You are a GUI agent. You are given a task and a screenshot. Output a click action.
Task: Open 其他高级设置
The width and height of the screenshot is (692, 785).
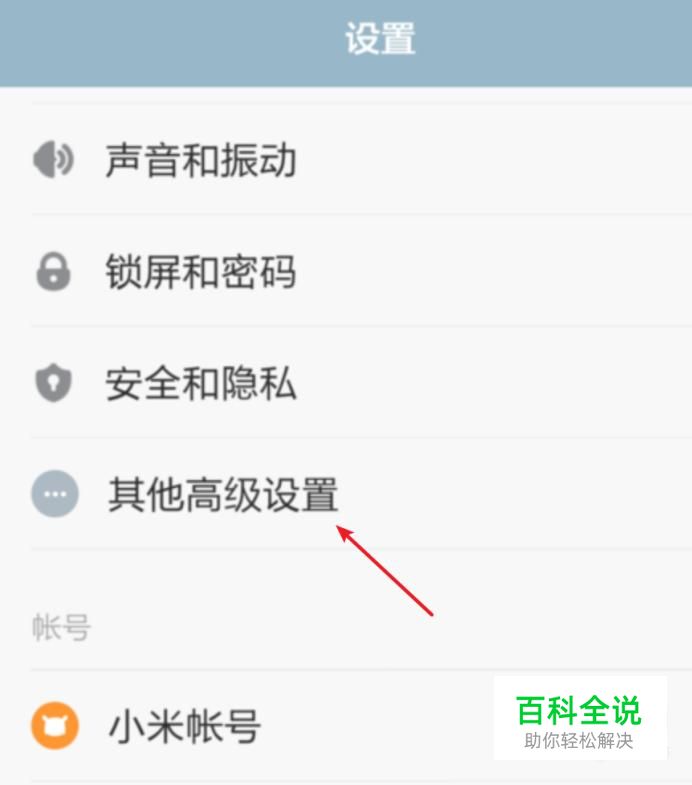pos(222,494)
